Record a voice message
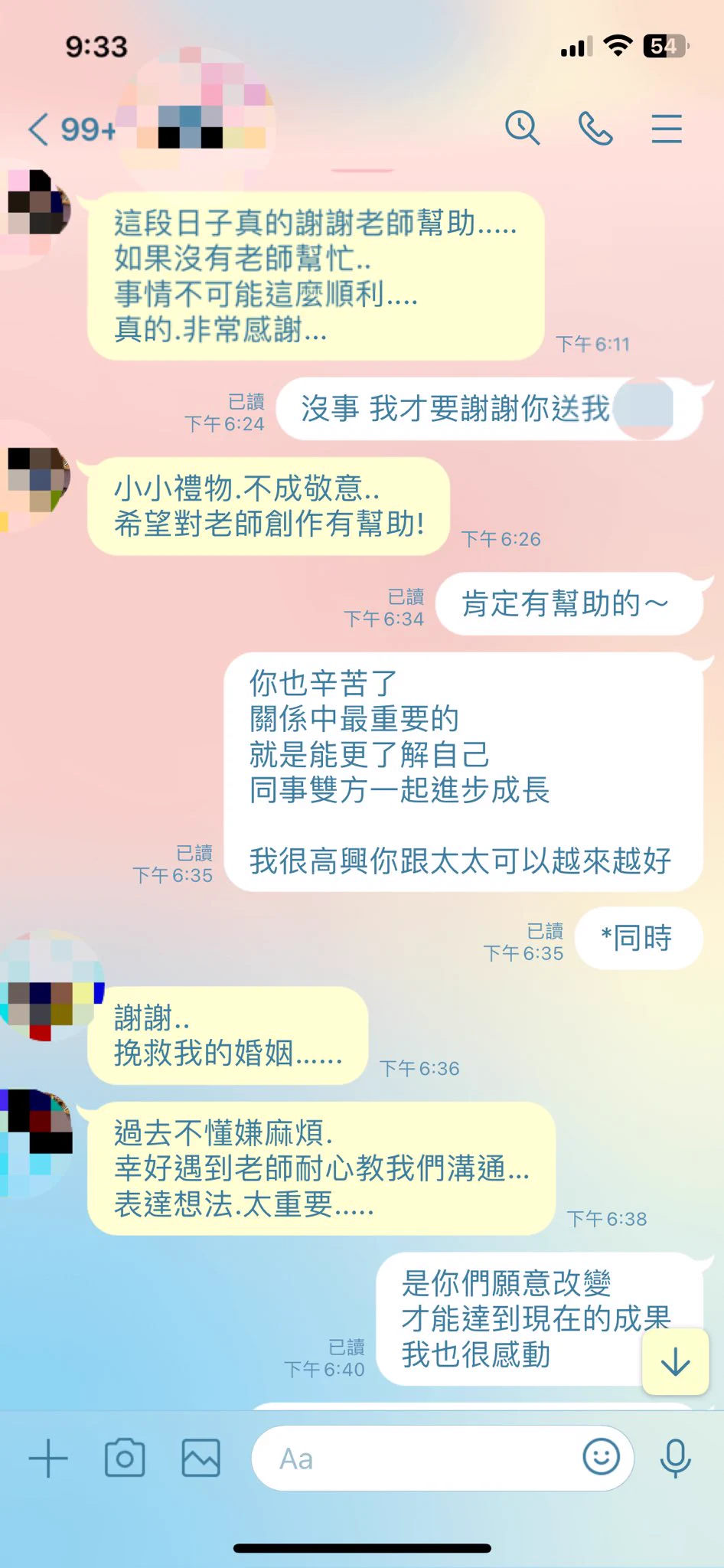 [x=675, y=1459]
